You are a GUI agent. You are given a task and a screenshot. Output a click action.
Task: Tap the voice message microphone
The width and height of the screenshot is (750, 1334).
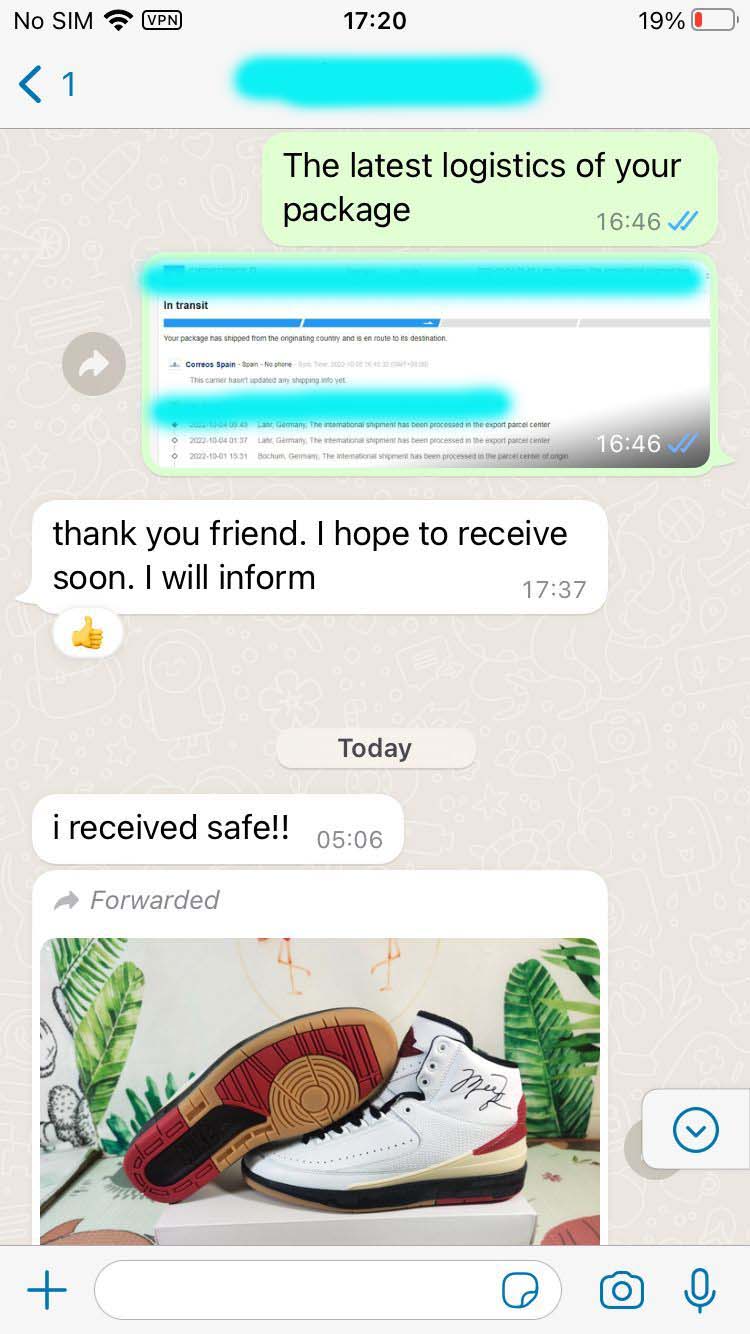pos(699,1290)
